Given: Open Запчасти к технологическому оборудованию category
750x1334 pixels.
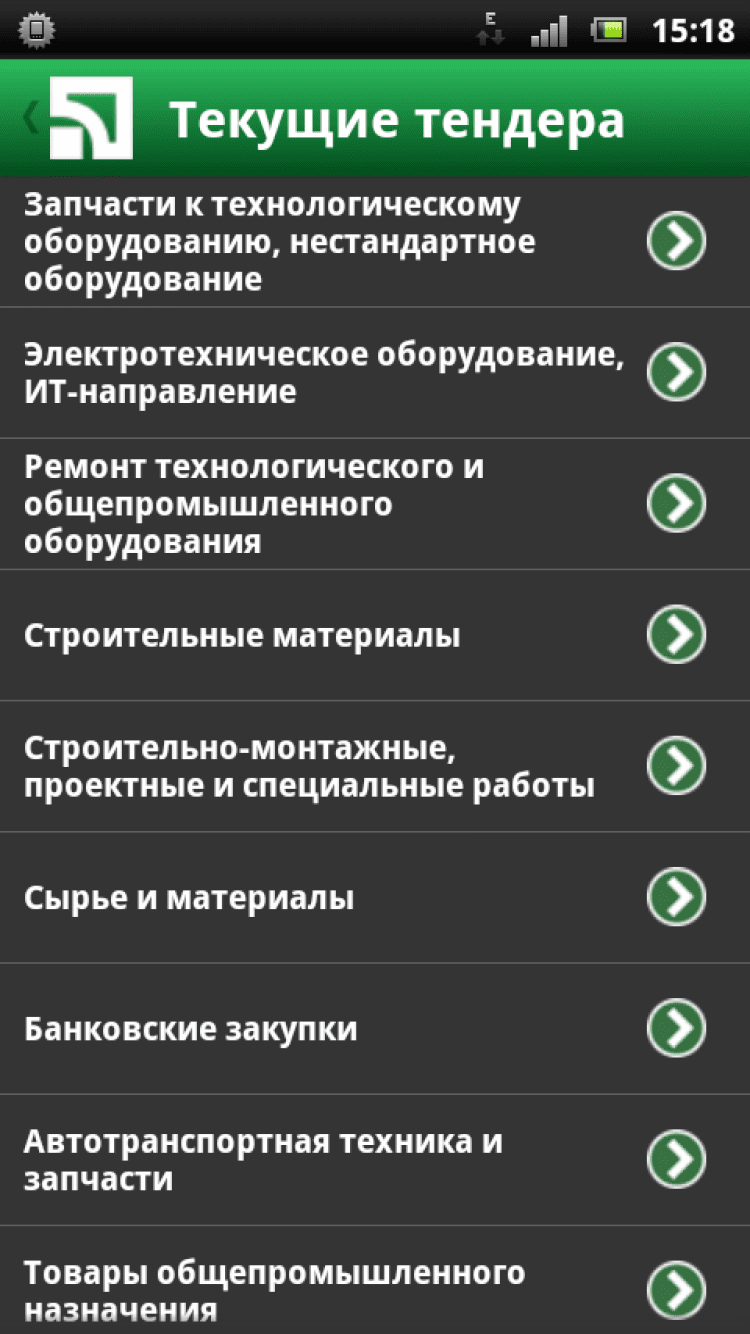Looking at the screenshot, I should click(330, 242).
